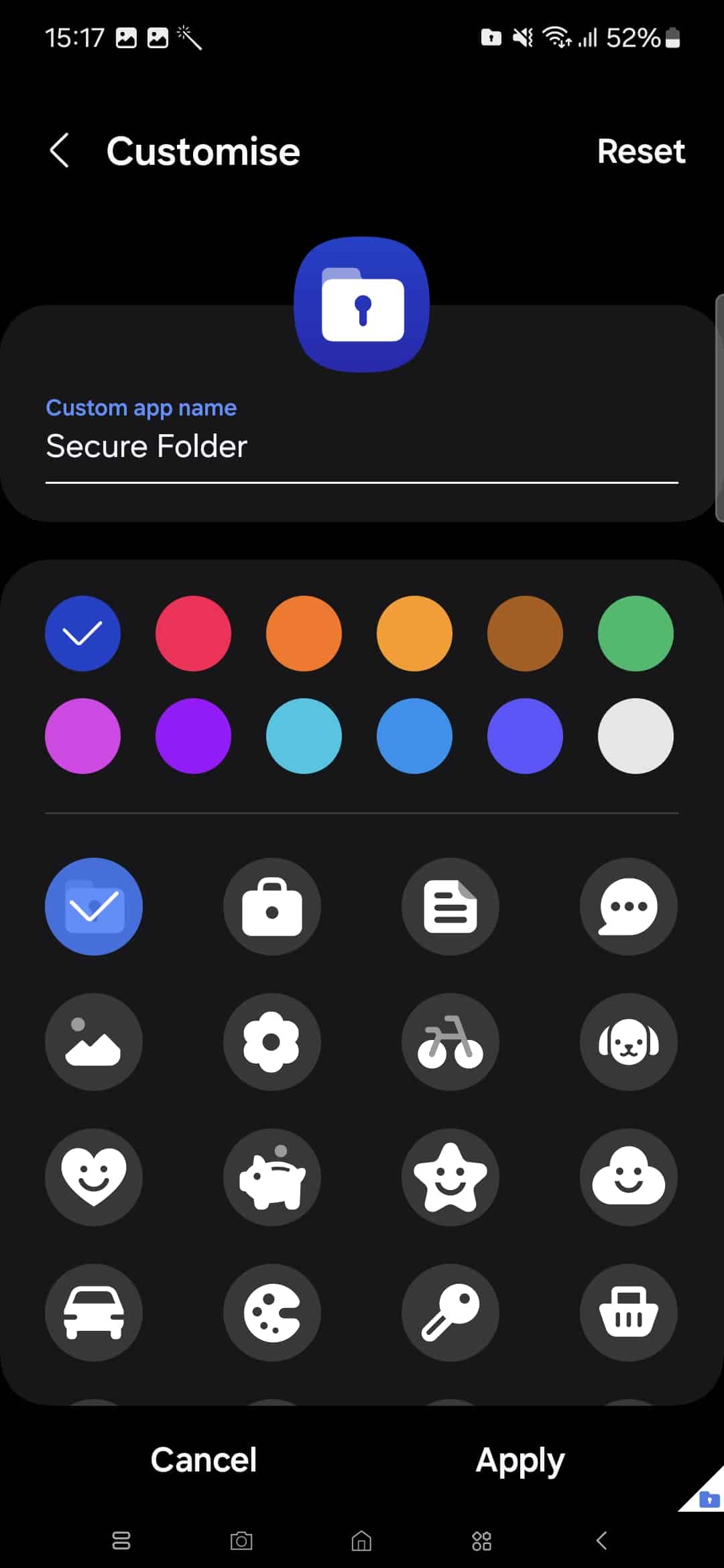Go back from the Customise screen
This screenshot has height=1568, width=724.
pos(59,150)
